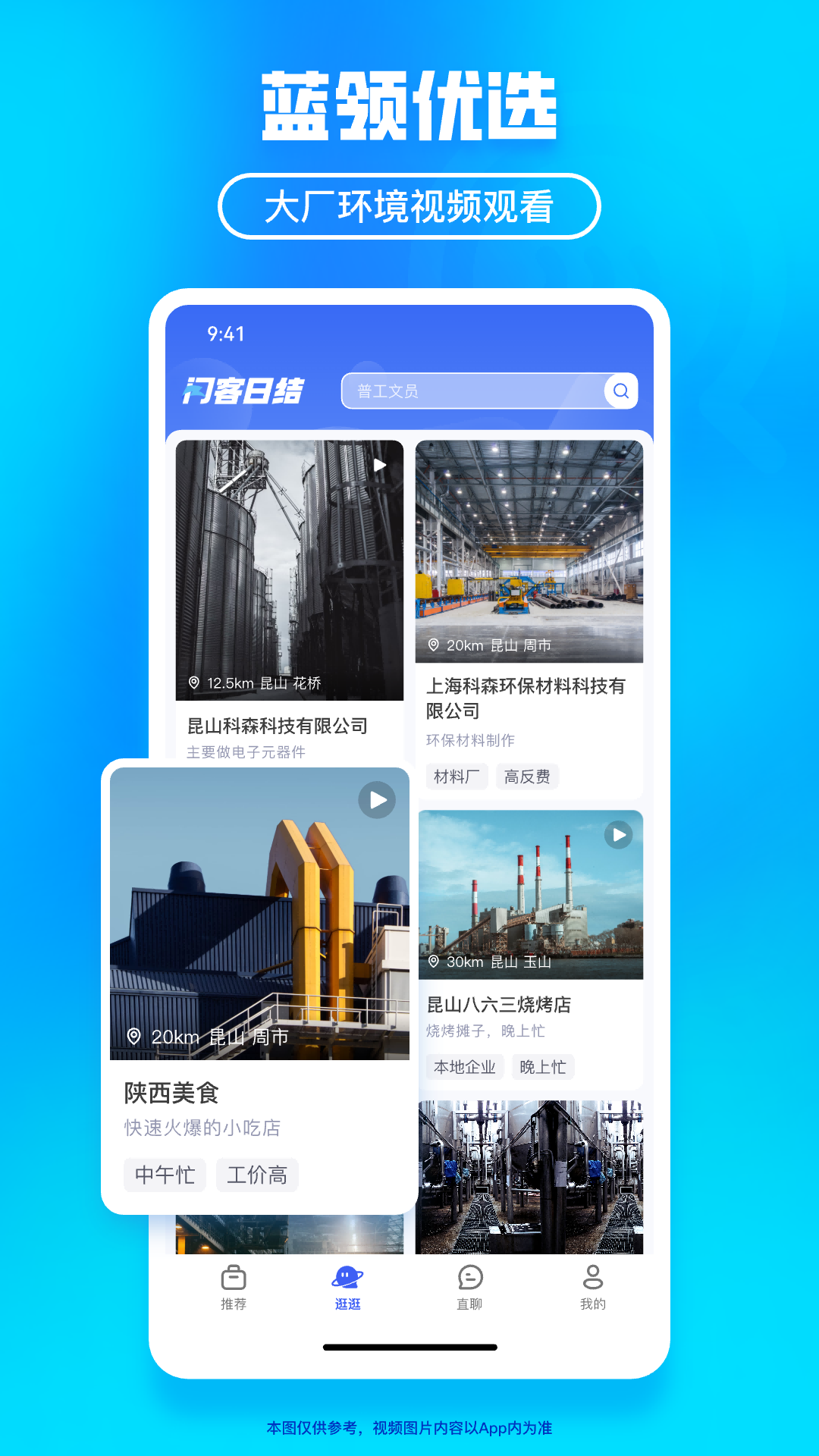The image size is (819, 1456).
Task: Tap the 闪客日结 app logo
Action: click(x=245, y=390)
